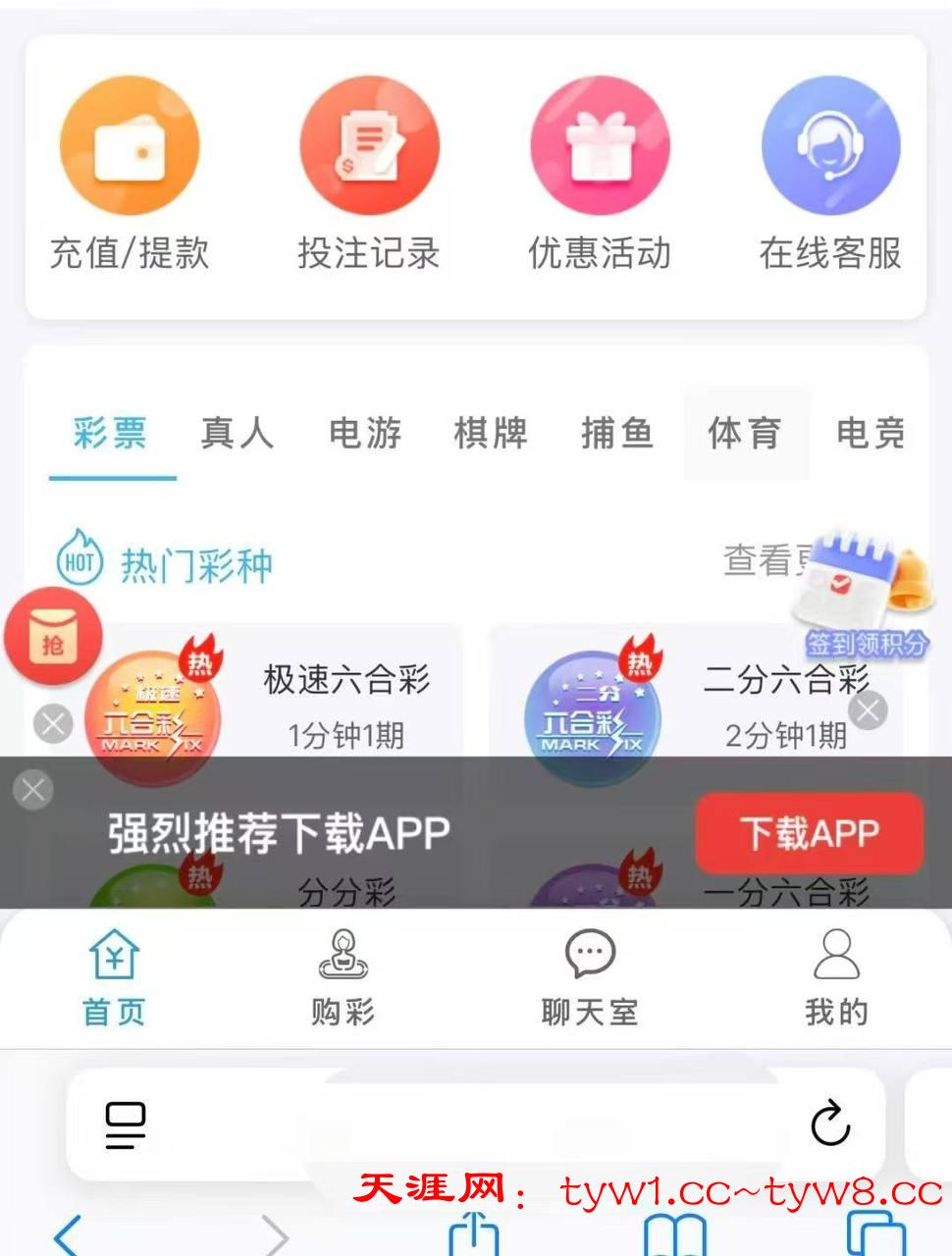Open the 聊天室 chat room tab
Image resolution: width=952 pixels, height=1256 pixels.
pos(590,977)
